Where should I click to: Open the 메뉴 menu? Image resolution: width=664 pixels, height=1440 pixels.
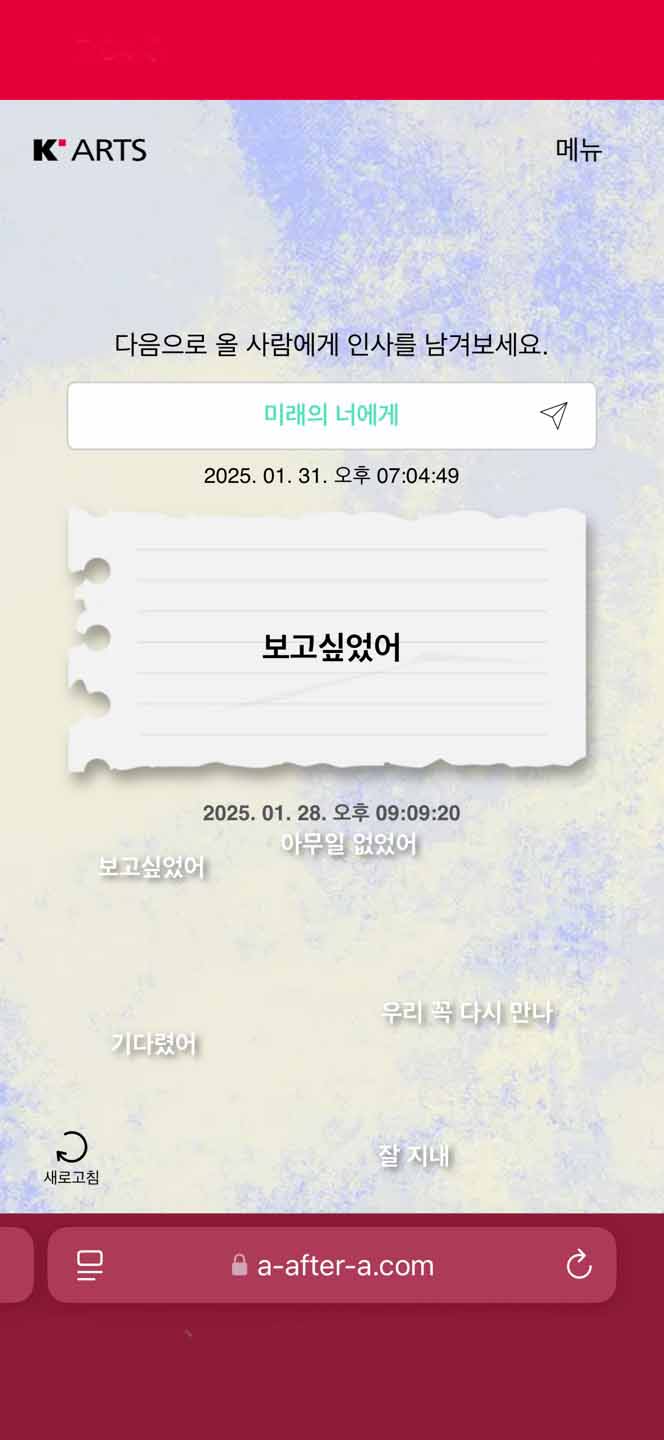point(579,150)
